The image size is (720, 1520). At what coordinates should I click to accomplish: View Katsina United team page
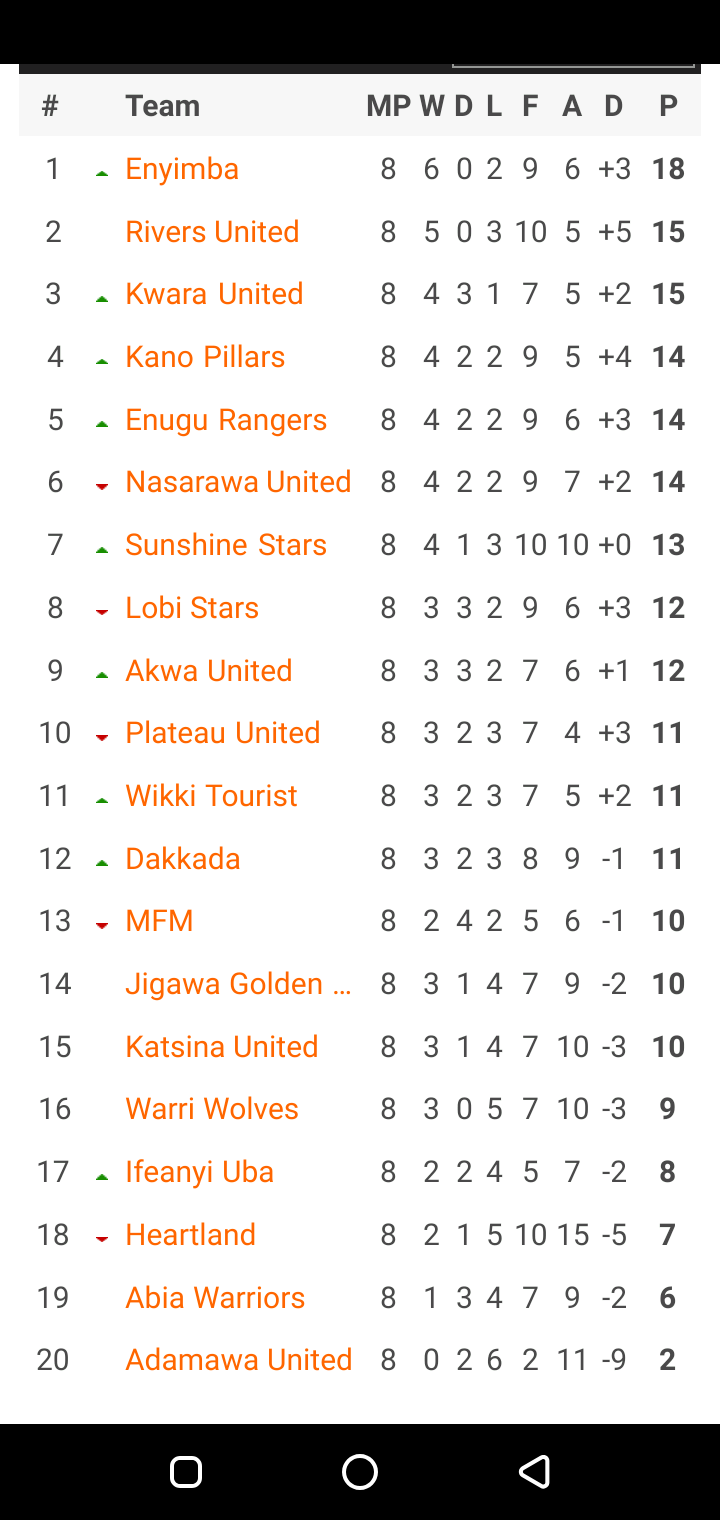tap(222, 1047)
